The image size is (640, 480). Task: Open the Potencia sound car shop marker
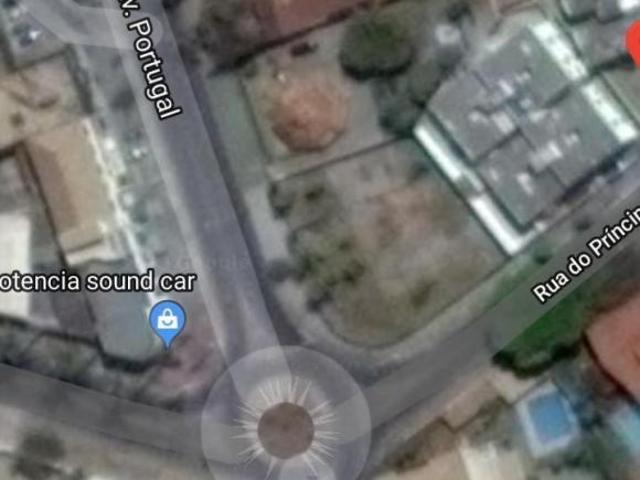(167, 322)
